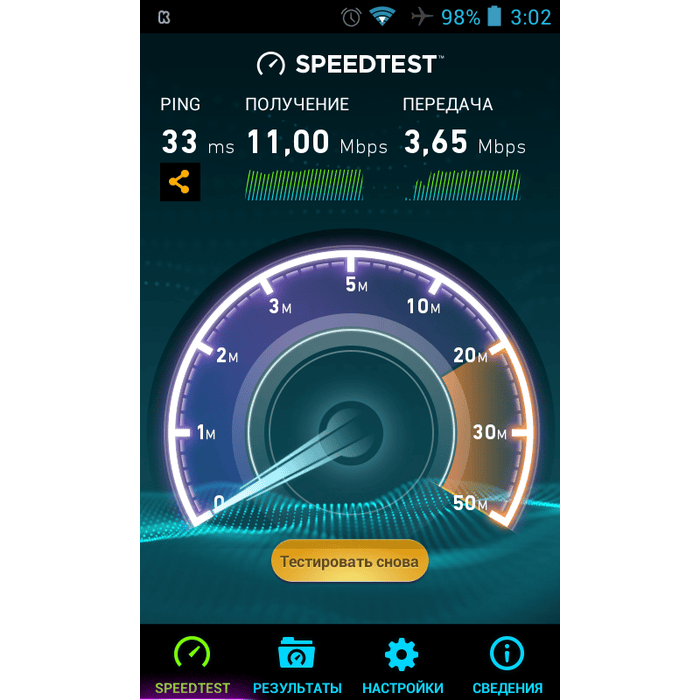The width and height of the screenshot is (700, 700).
Task: Go to the Сведения tab
Action: pos(507,663)
